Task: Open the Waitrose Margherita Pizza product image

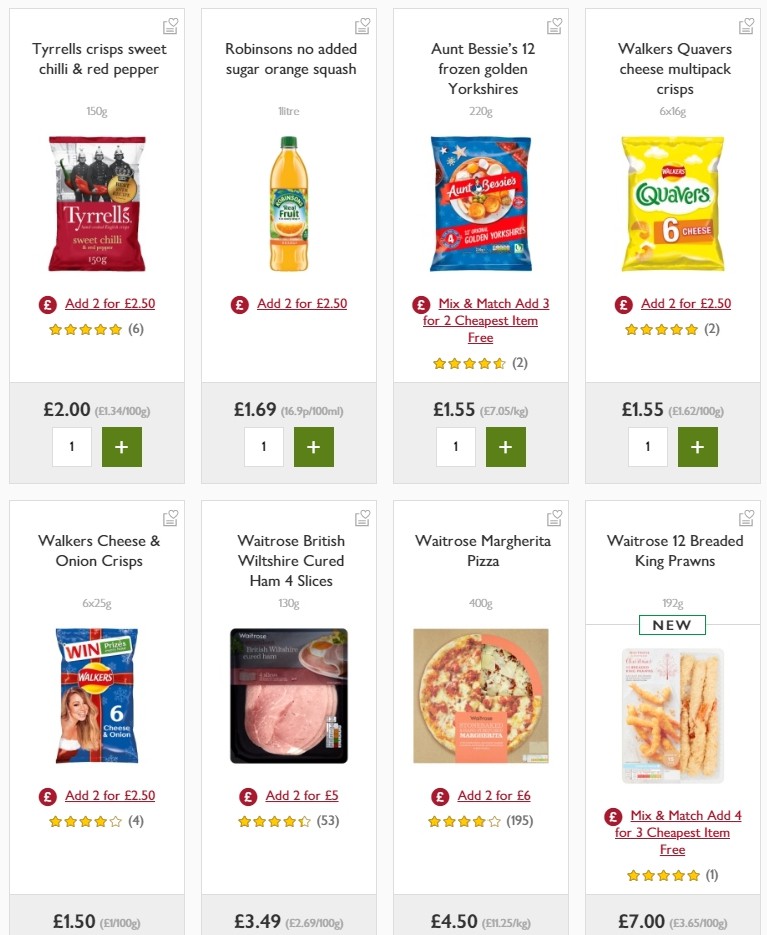Action: tap(480, 696)
